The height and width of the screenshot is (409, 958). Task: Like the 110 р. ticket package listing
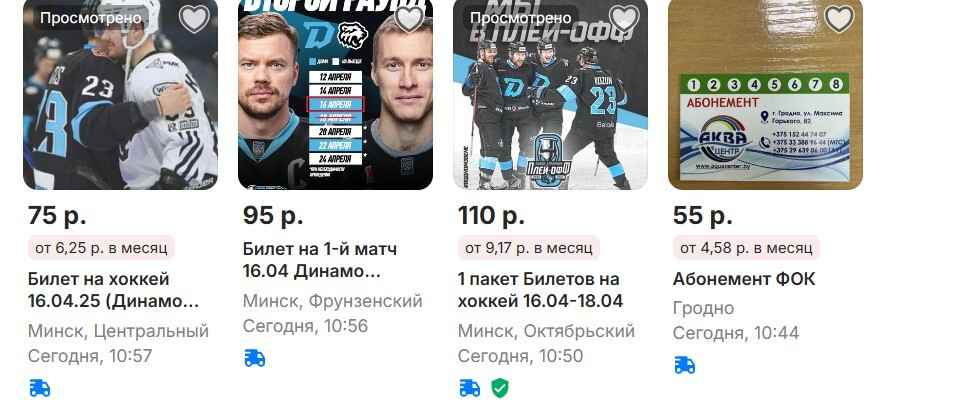(x=624, y=18)
